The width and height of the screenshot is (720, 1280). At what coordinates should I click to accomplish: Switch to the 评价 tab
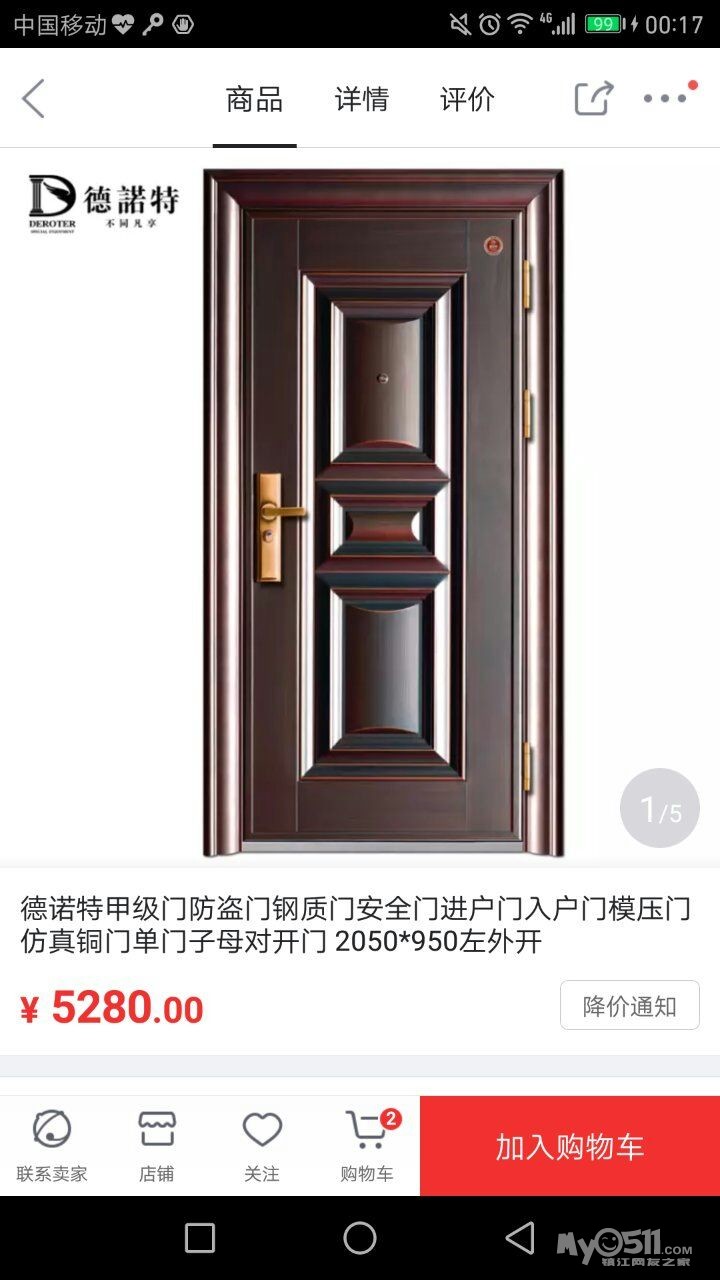467,99
